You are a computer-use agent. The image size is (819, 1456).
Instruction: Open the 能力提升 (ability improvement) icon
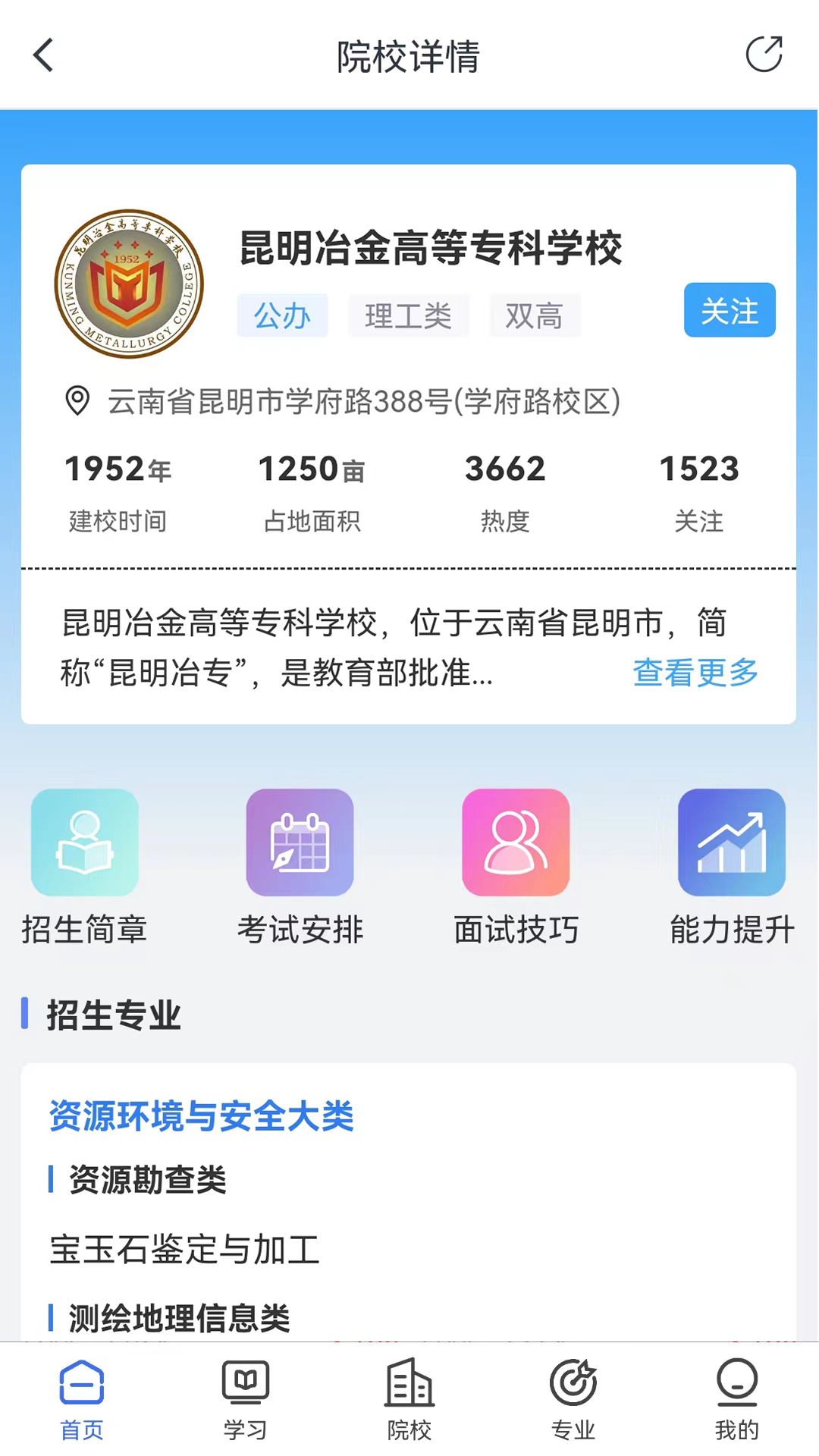coord(731,843)
